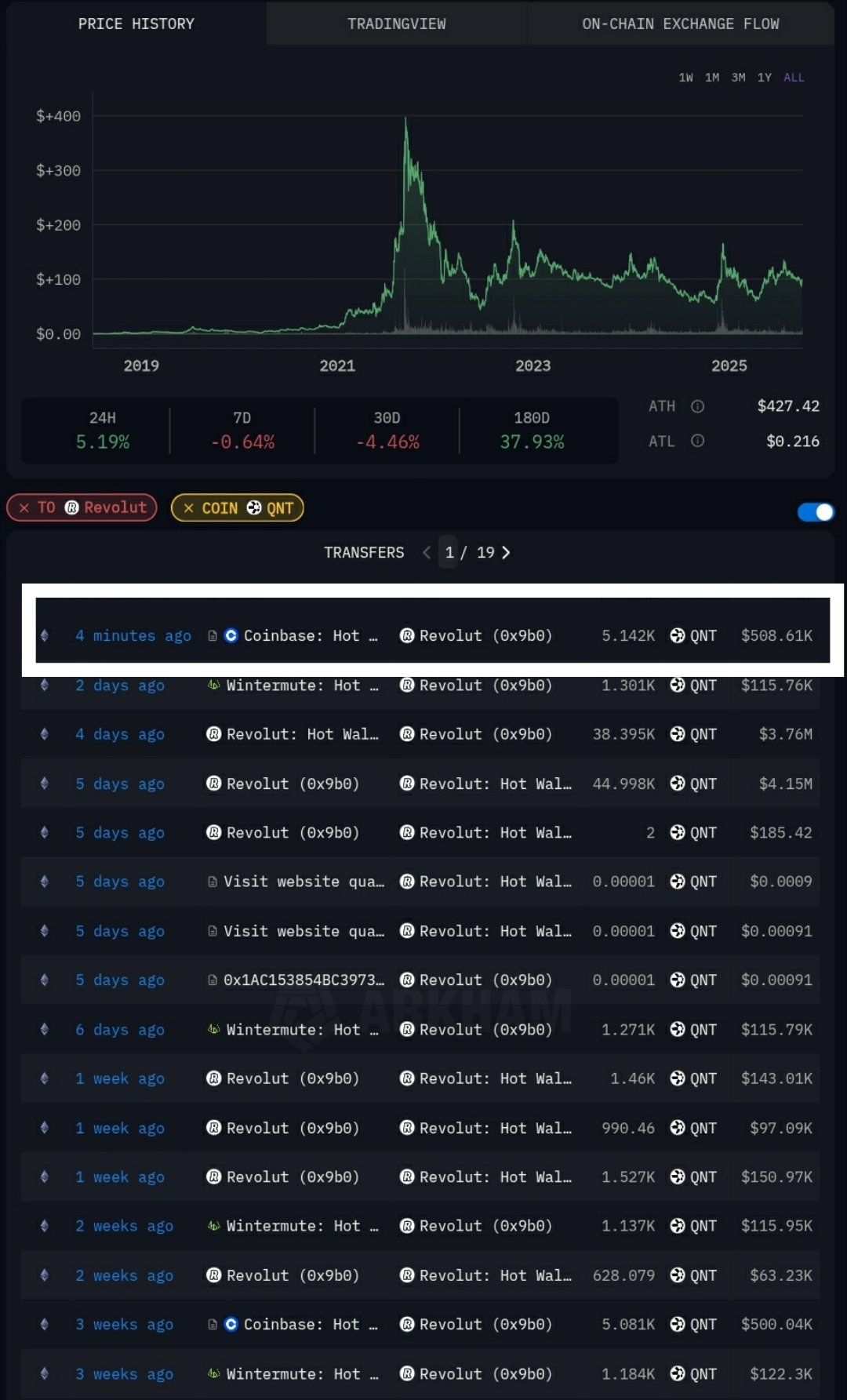The image size is (847, 1400).
Task: Open ATH info icon
Action: click(697, 406)
